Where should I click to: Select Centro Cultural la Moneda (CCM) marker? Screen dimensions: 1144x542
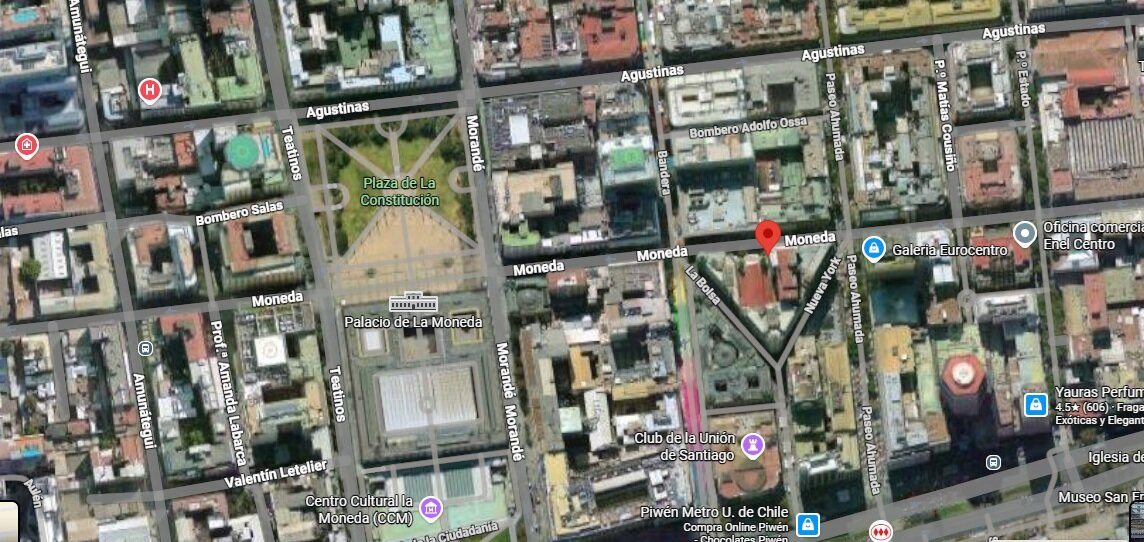[x=430, y=506]
